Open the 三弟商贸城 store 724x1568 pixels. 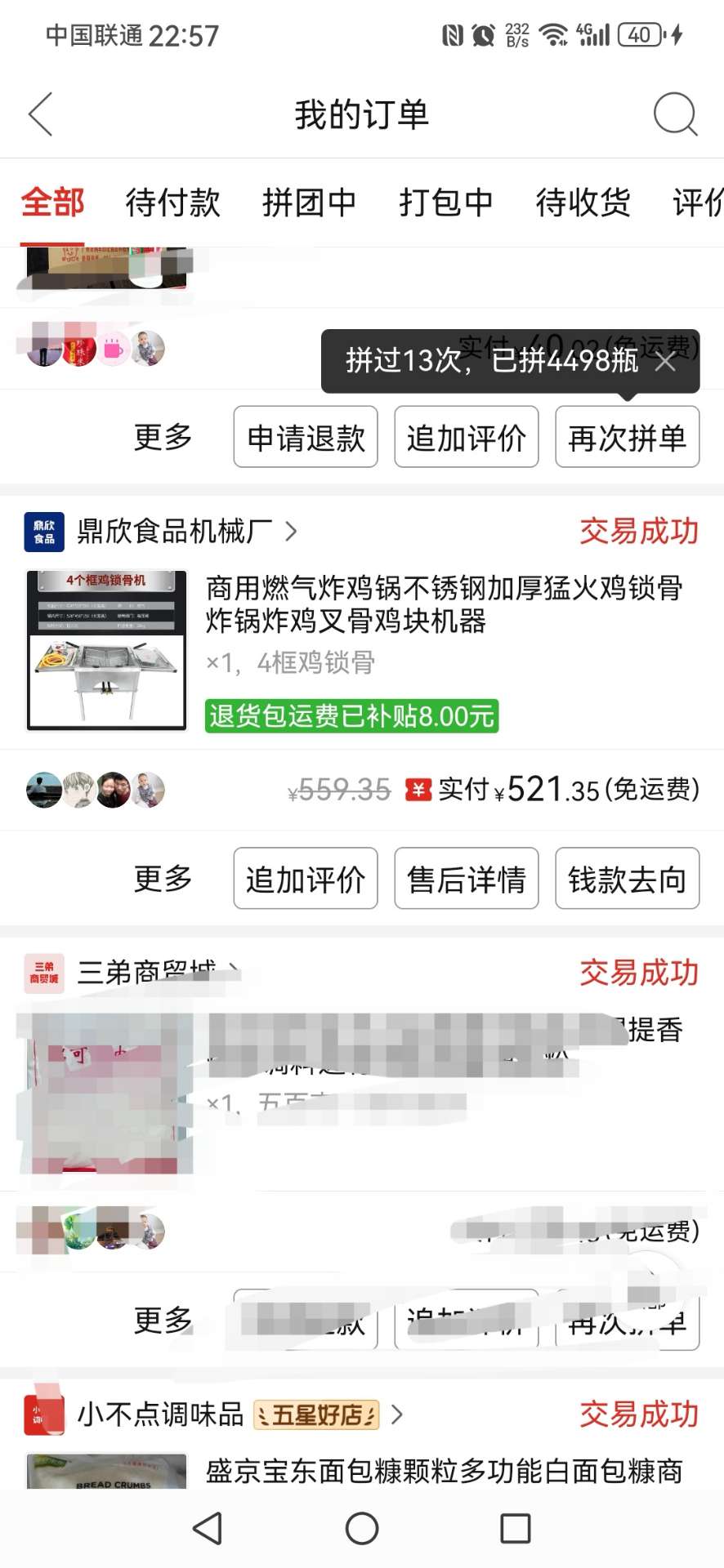pyautogui.click(x=145, y=973)
